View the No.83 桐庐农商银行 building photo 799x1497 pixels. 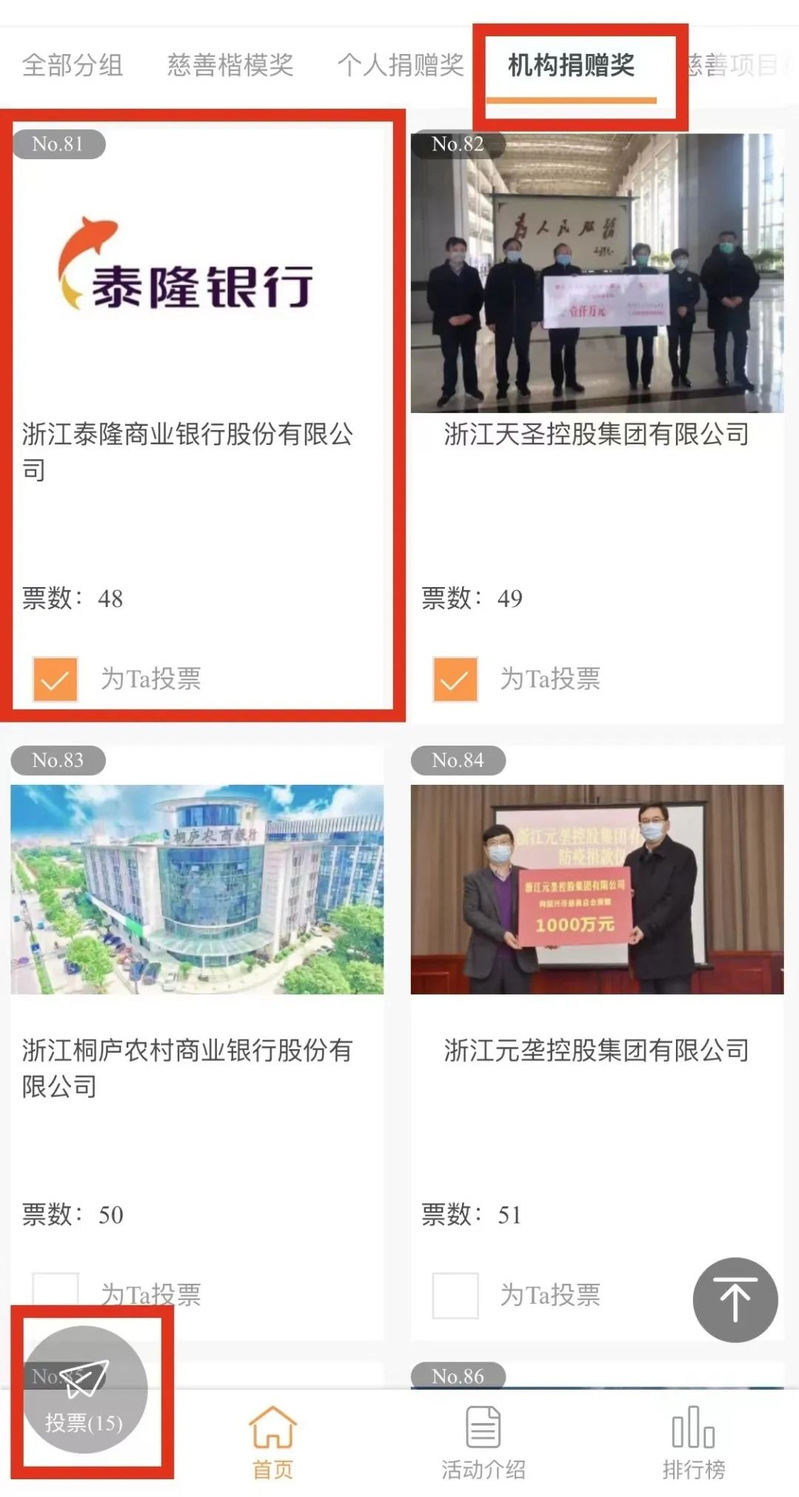pyautogui.click(x=197, y=889)
